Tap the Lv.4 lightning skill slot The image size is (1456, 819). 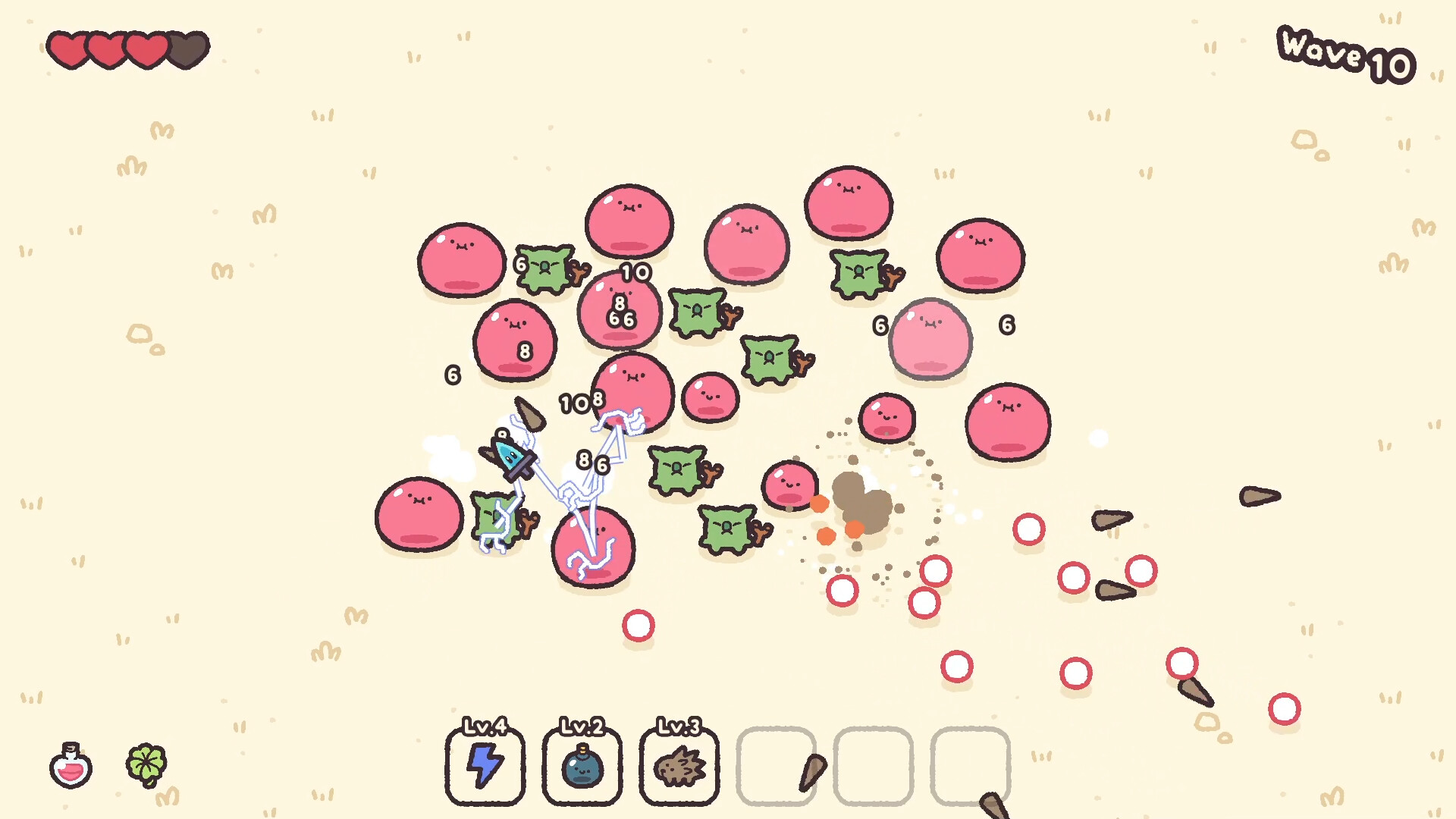coord(485,766)
